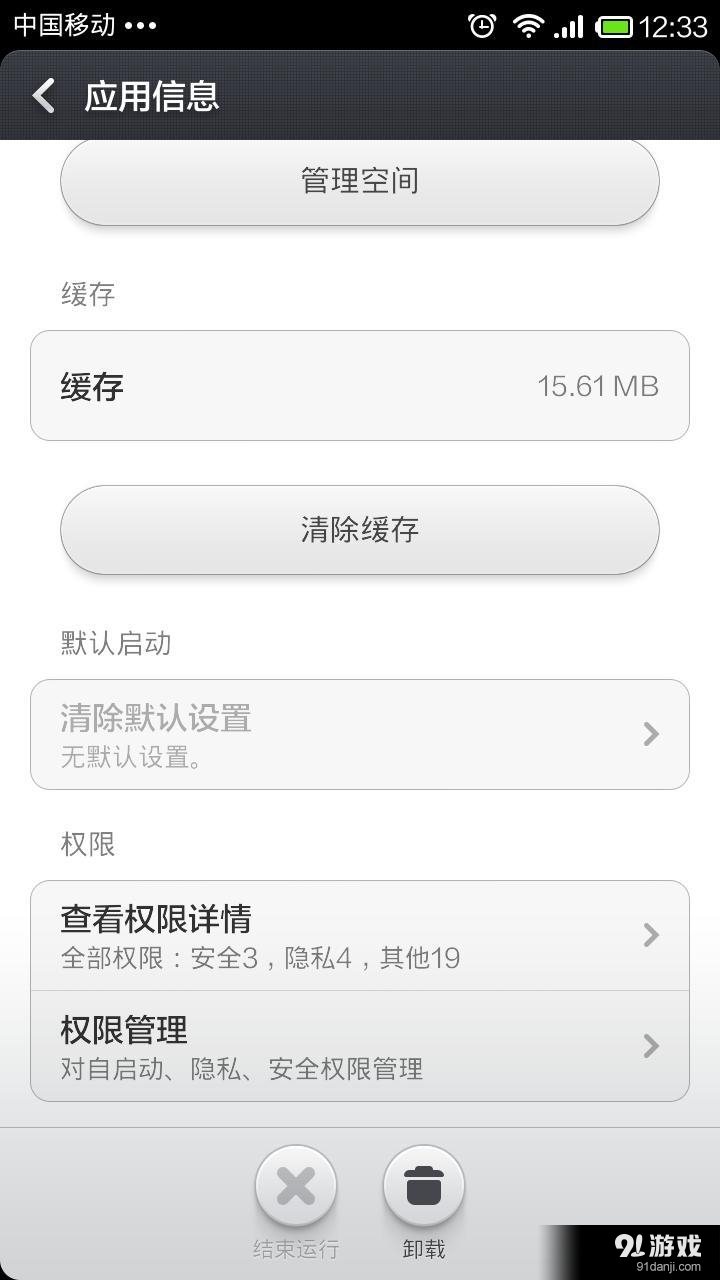This screenshot has height=1280, width=720.
Task: Open the 权限管理 settings row
Action: click(360, 1046)
